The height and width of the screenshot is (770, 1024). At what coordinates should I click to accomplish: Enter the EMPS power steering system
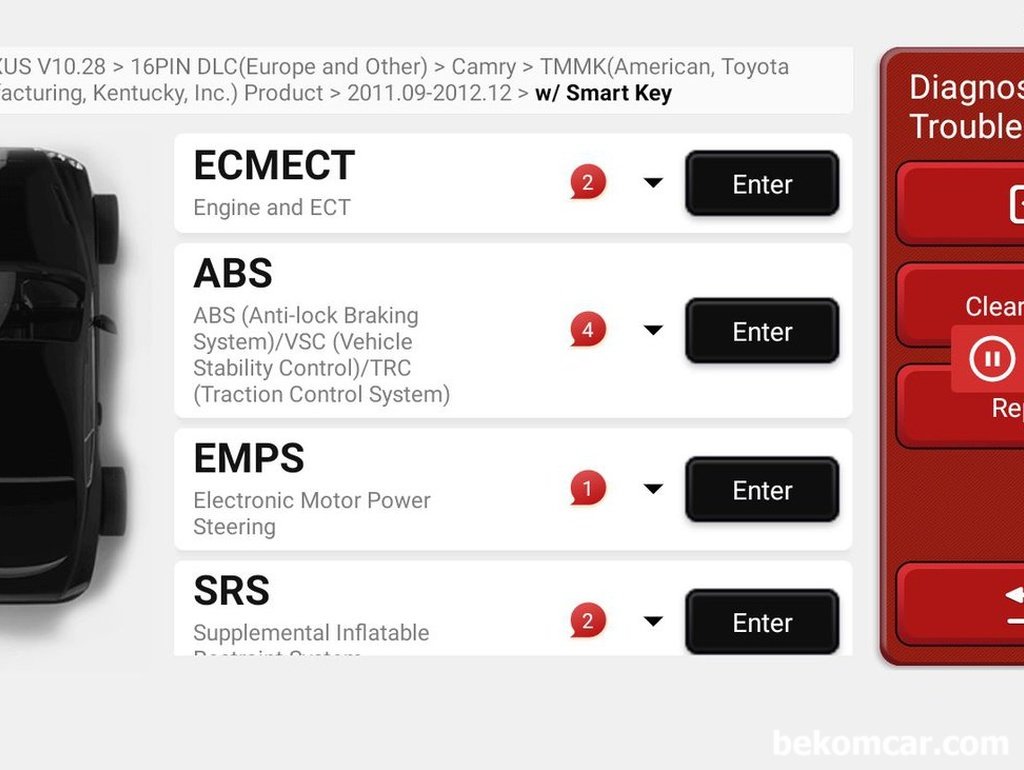tap(761, 490)
